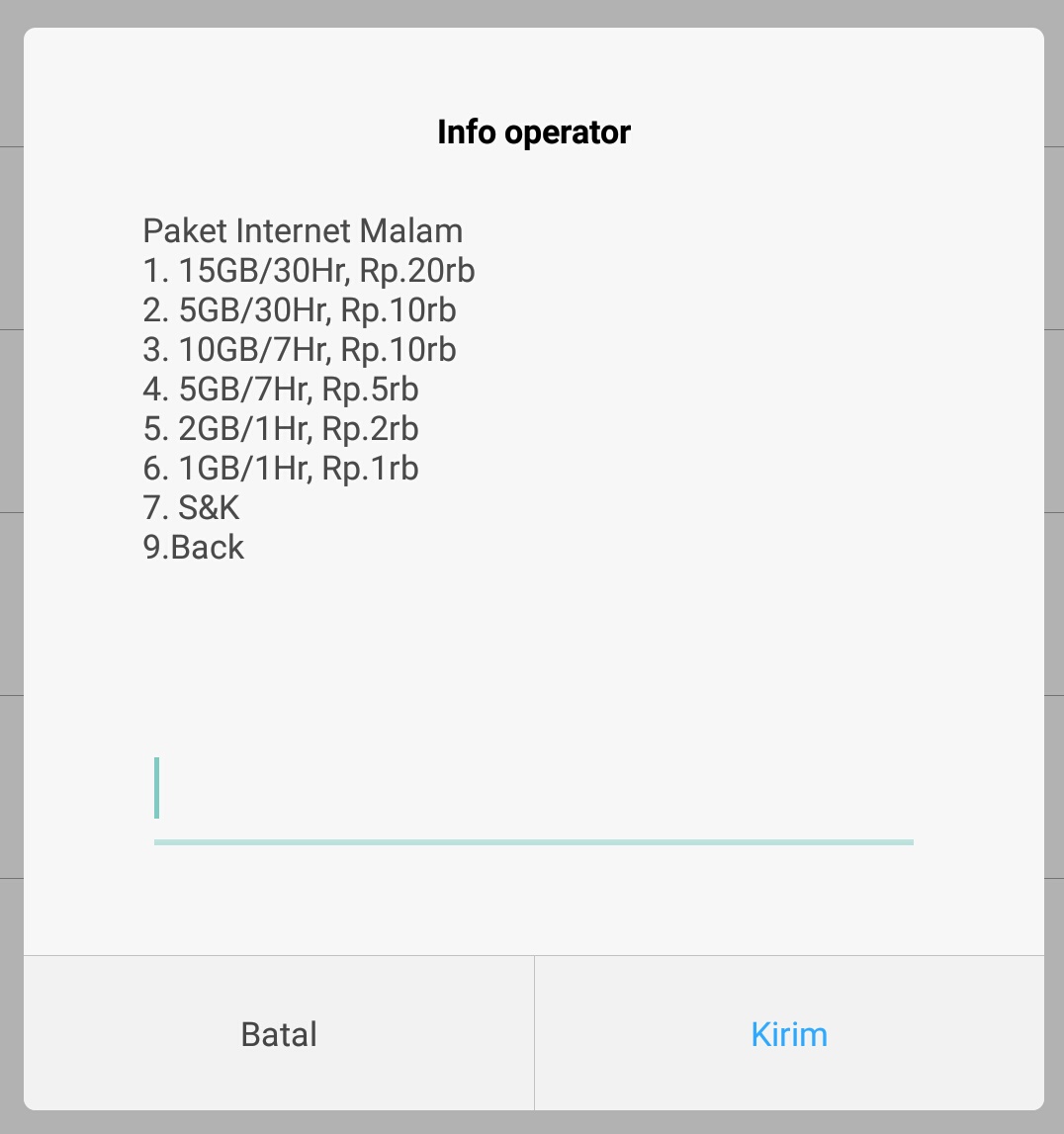The image size is (1064, 1134).
Task: Select option 4 for 5GB/7Hr package
Action: tap(280, 389)
